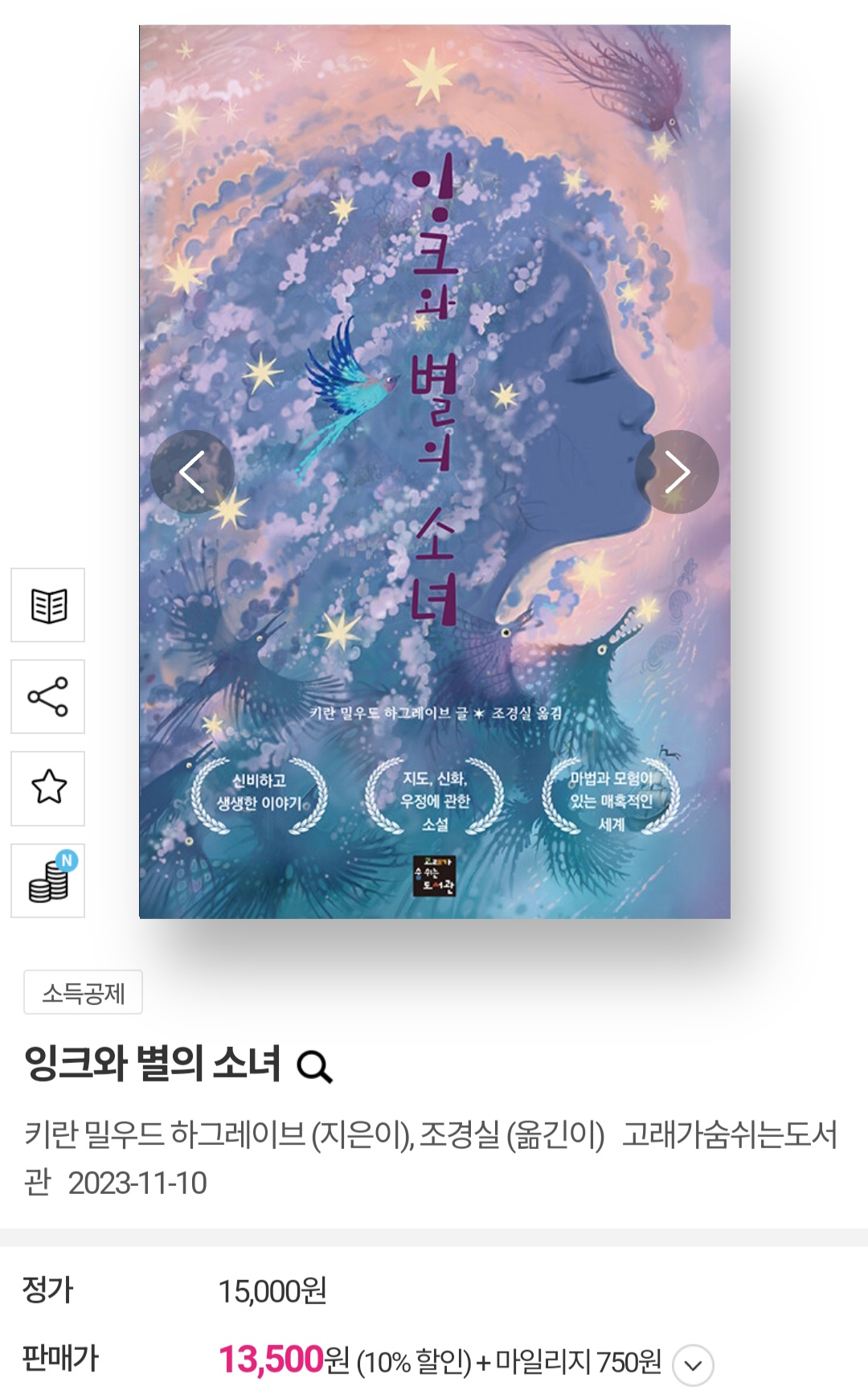
Task: Share this book
Action: point(48,697)
